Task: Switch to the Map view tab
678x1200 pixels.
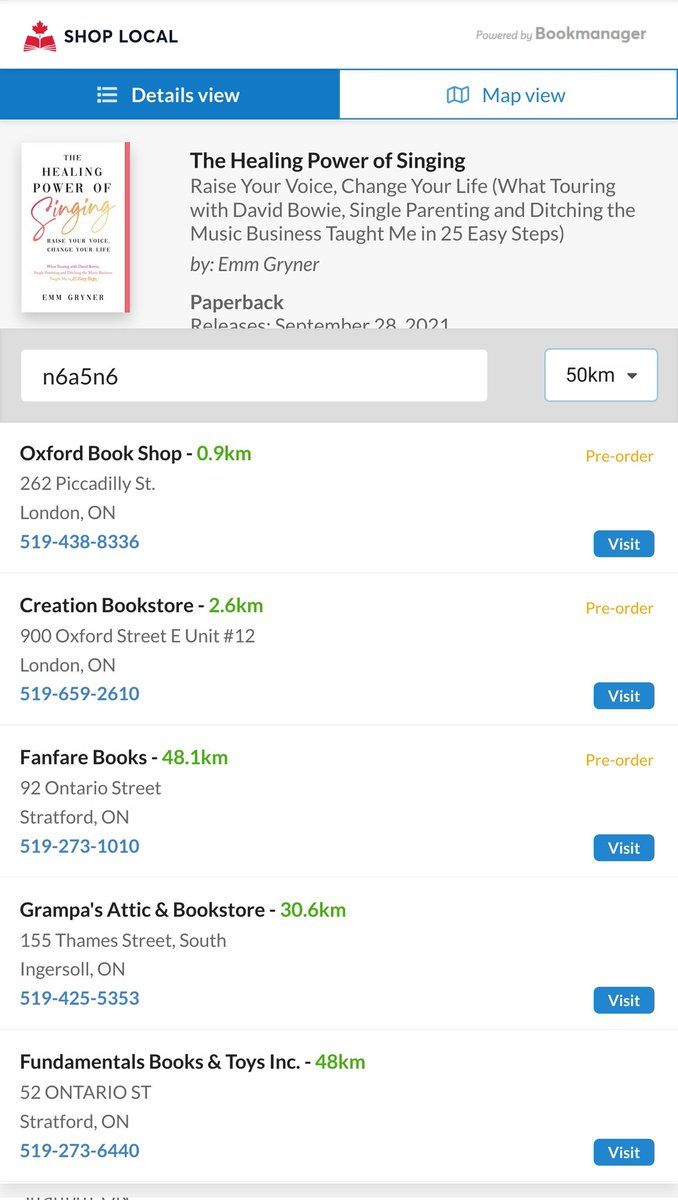Action: [508, 95]
